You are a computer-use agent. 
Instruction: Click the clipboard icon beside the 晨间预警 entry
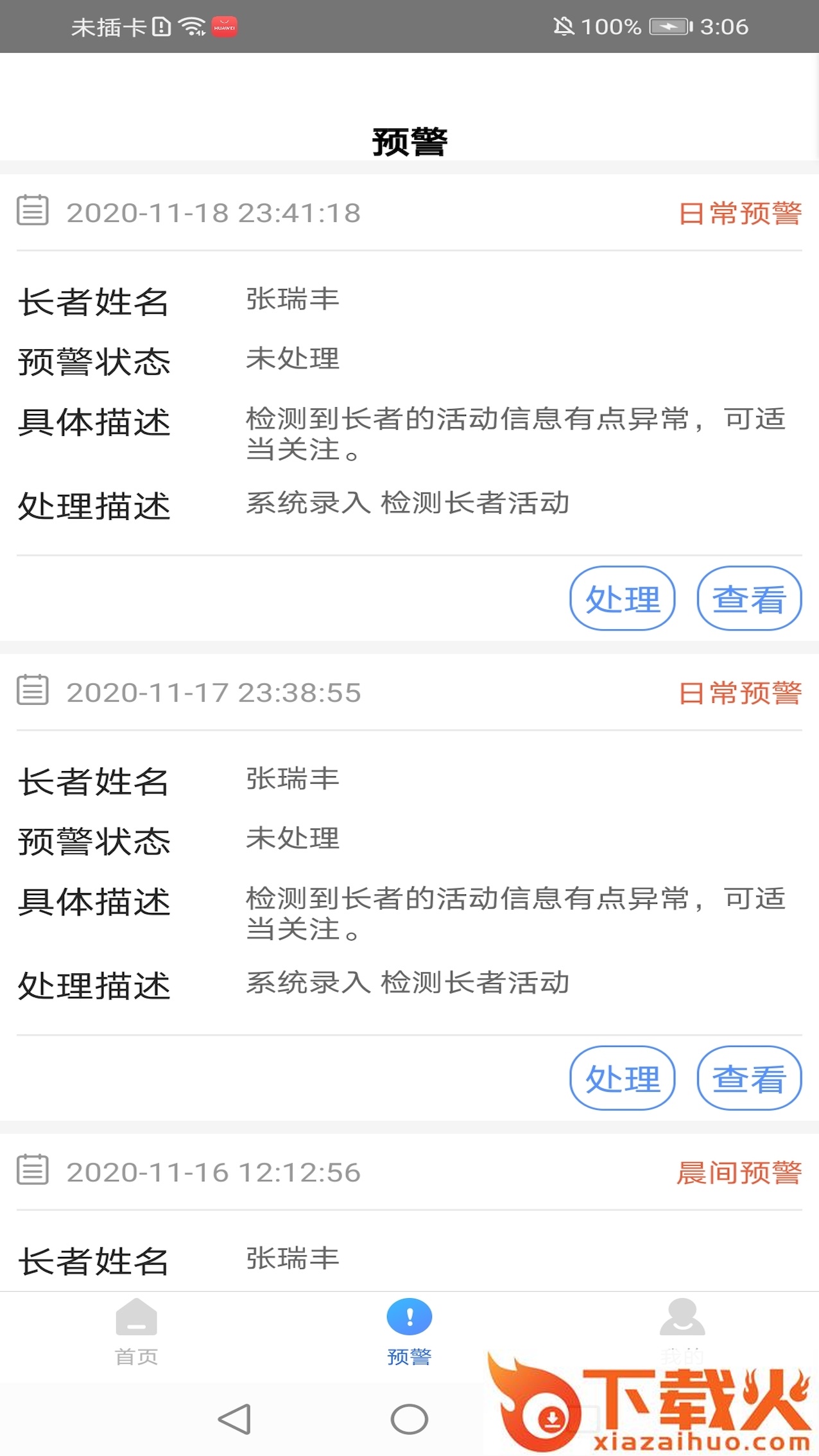tap(31, 1172)
